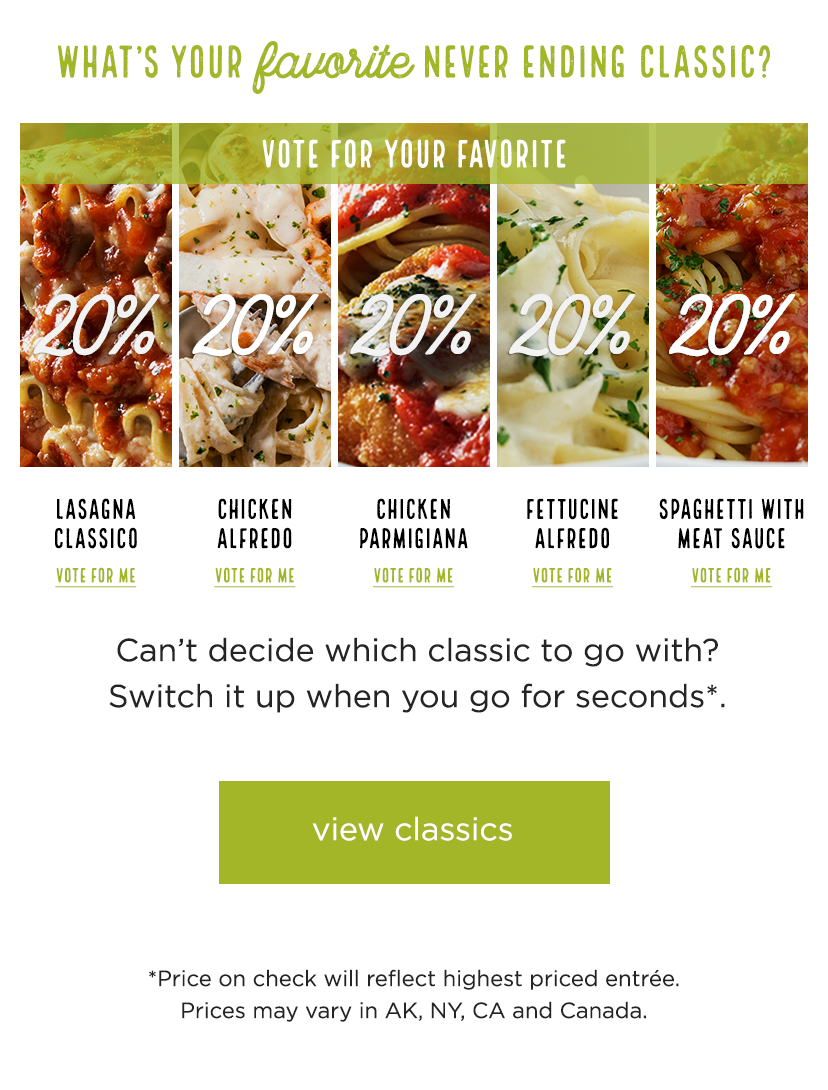Open the Lasagna Classico photo tile
The width and height of the screenshot is (828, 1090).
point(96,325)
